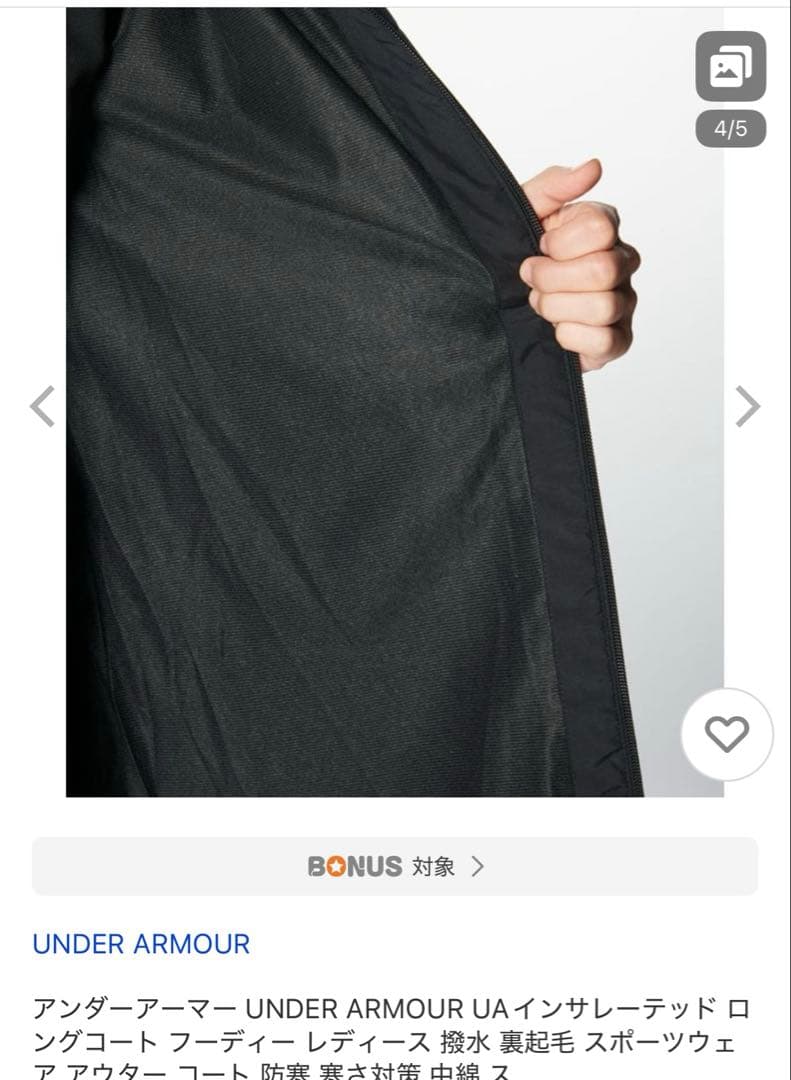791x1080 pixels.
Task: Go to the previous product image
Action: tap(42, 406)
